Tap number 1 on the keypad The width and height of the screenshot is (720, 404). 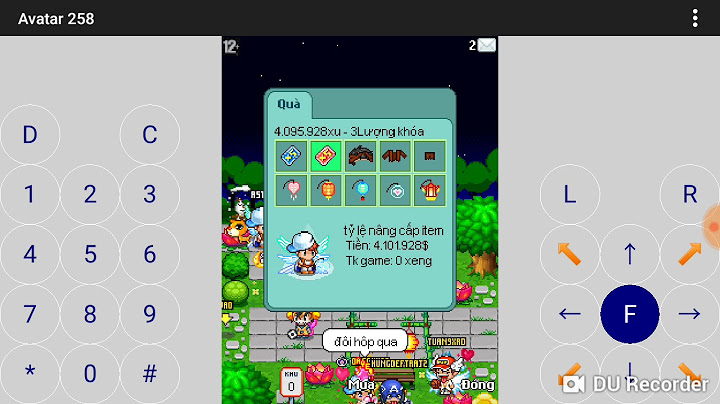pos(30,194)
